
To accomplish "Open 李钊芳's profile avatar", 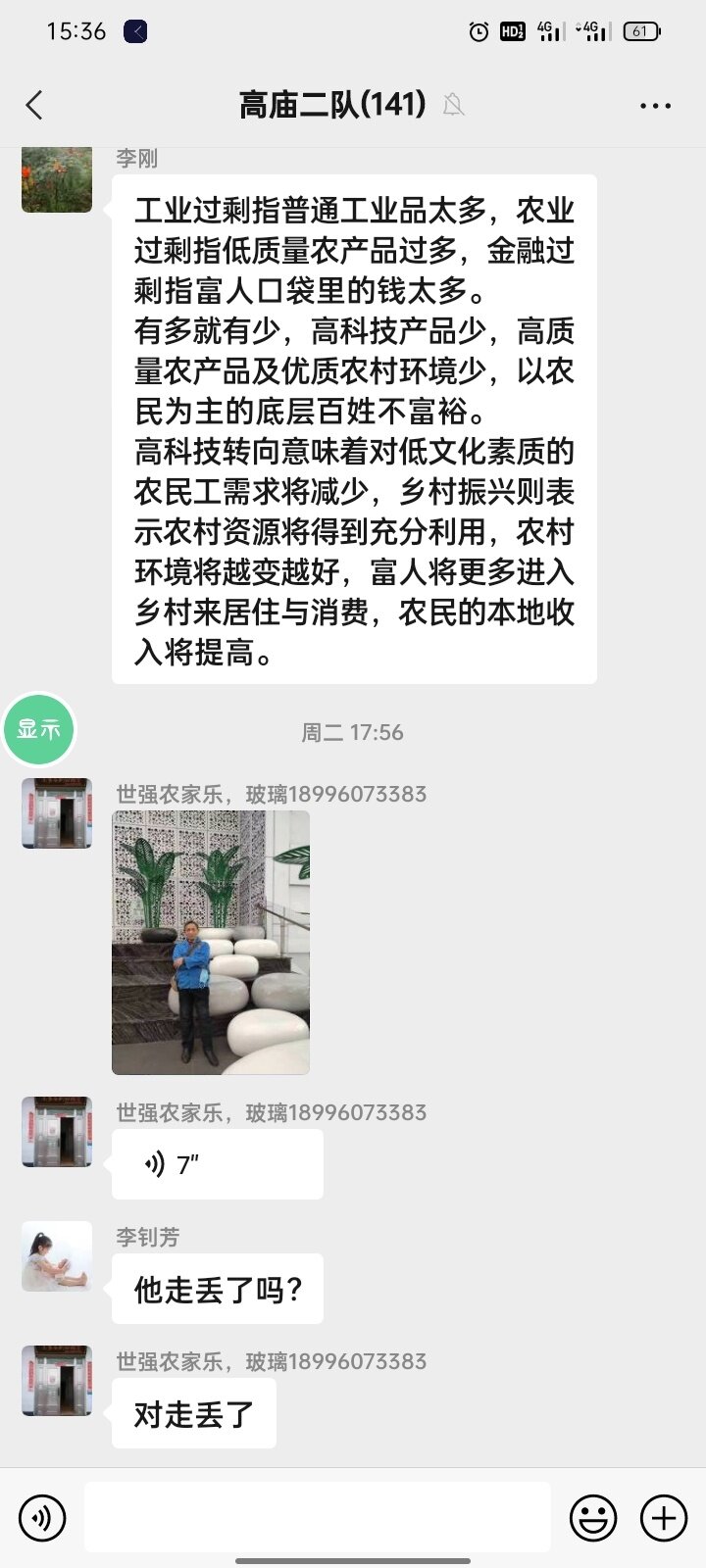I will [x=57, y=1256].
